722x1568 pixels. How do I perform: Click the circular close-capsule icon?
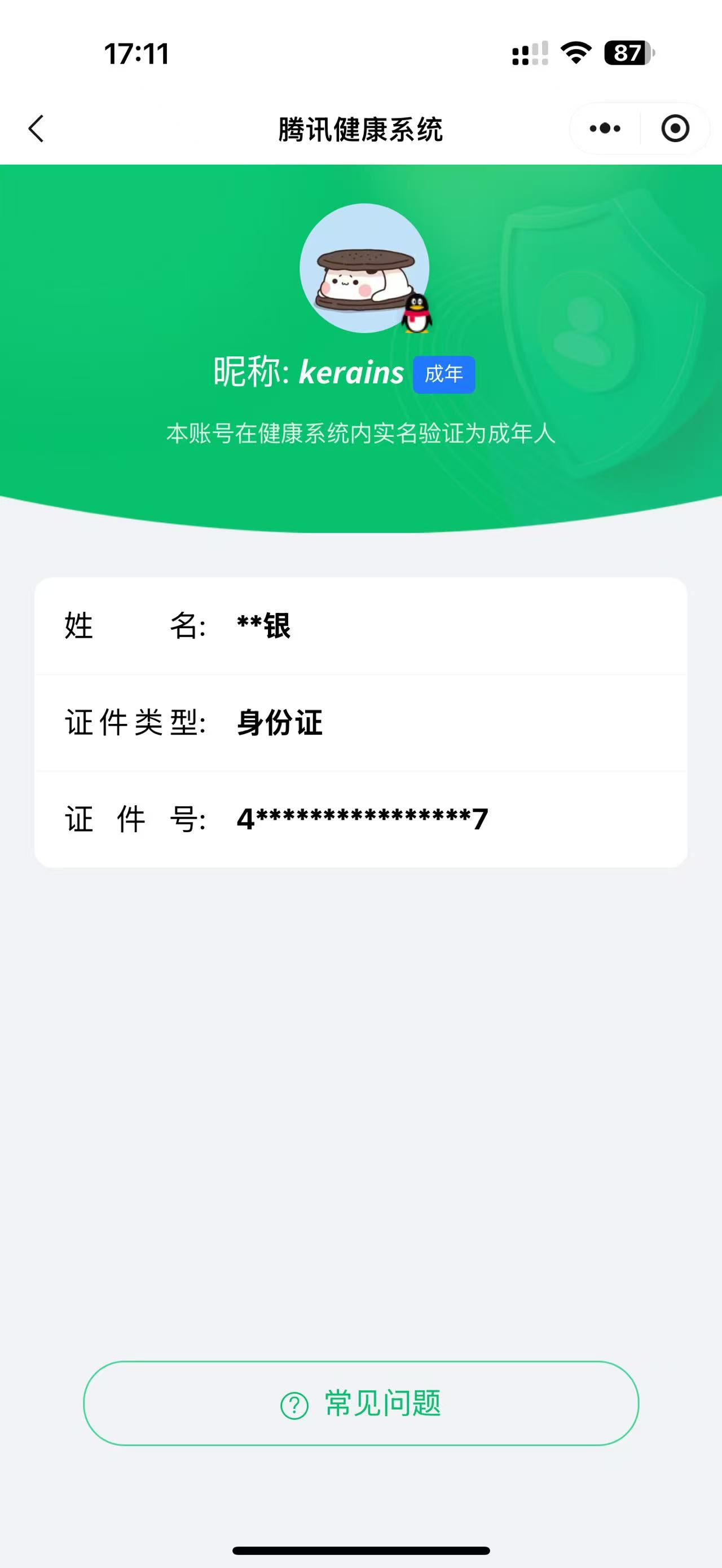point(674,129)
